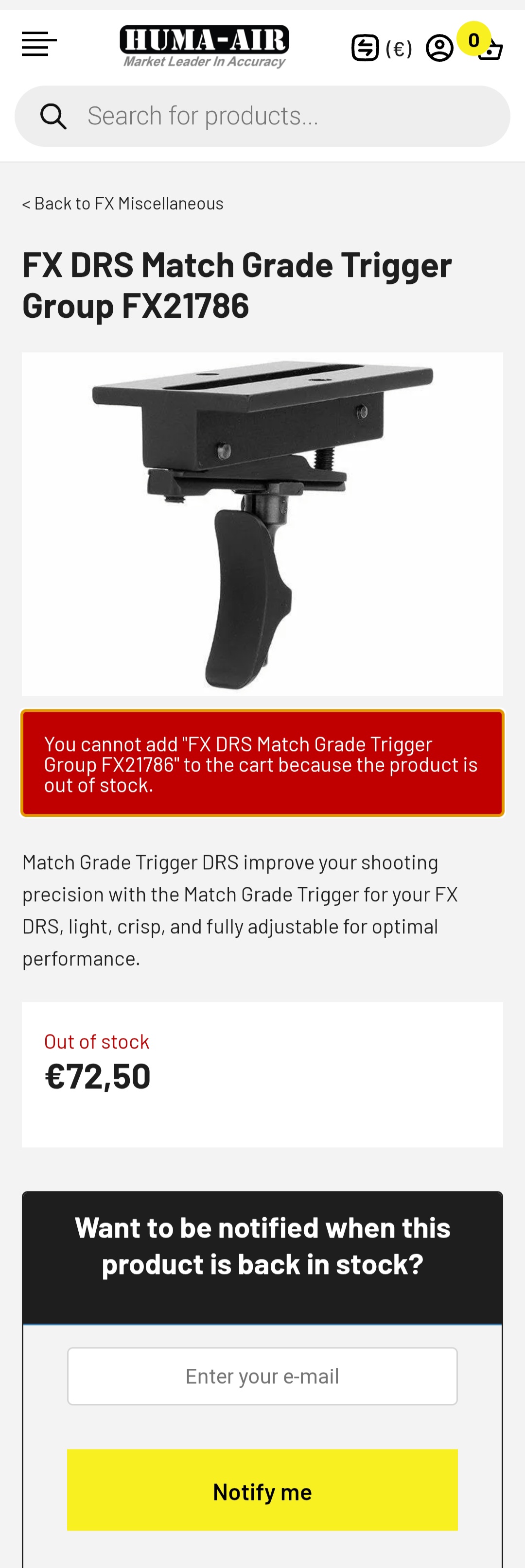The height and width of the screenshot is (1568, 525).
Task: Hit the Notify me button
Action: (x=262, y=1491)
